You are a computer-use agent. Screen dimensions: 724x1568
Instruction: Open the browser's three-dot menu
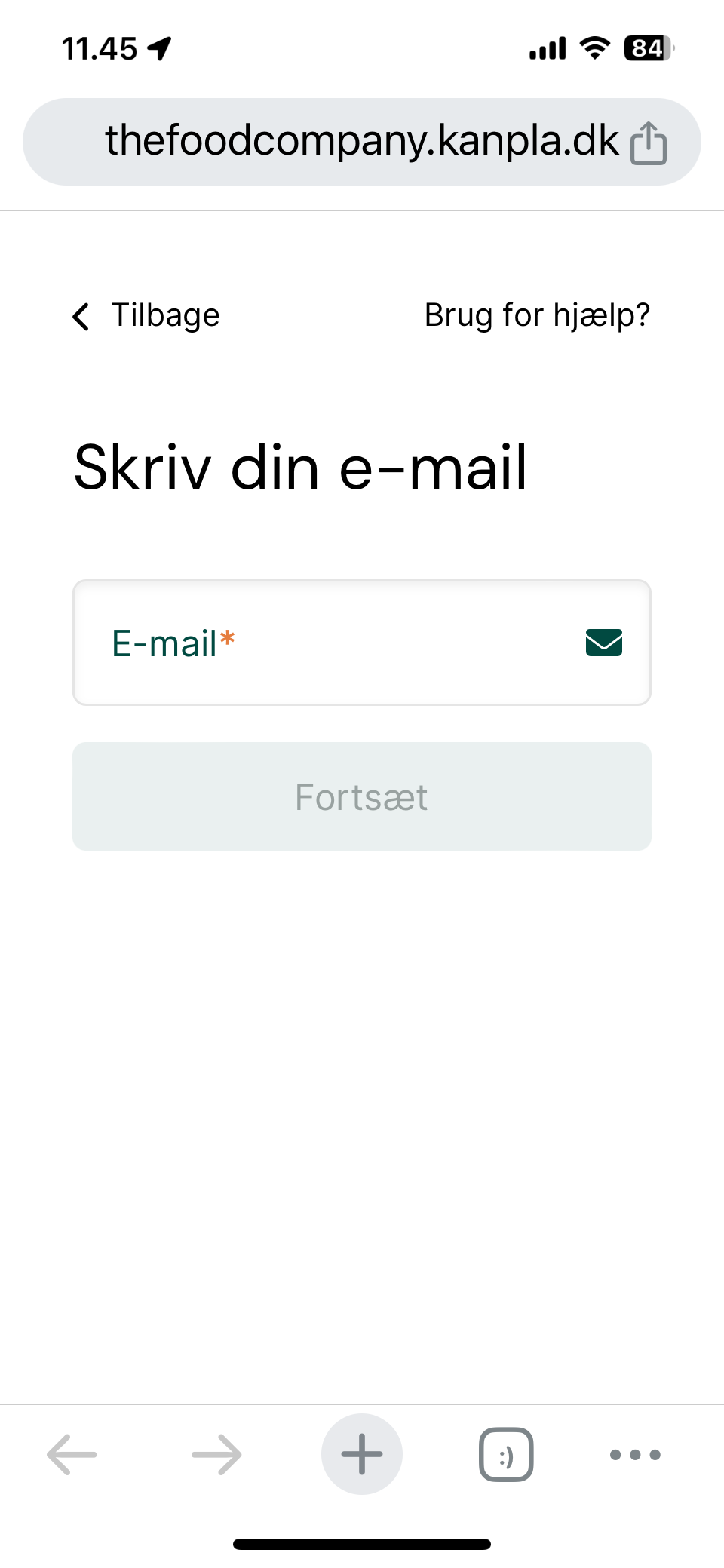pyautogui.click(x=635, y=1454)
